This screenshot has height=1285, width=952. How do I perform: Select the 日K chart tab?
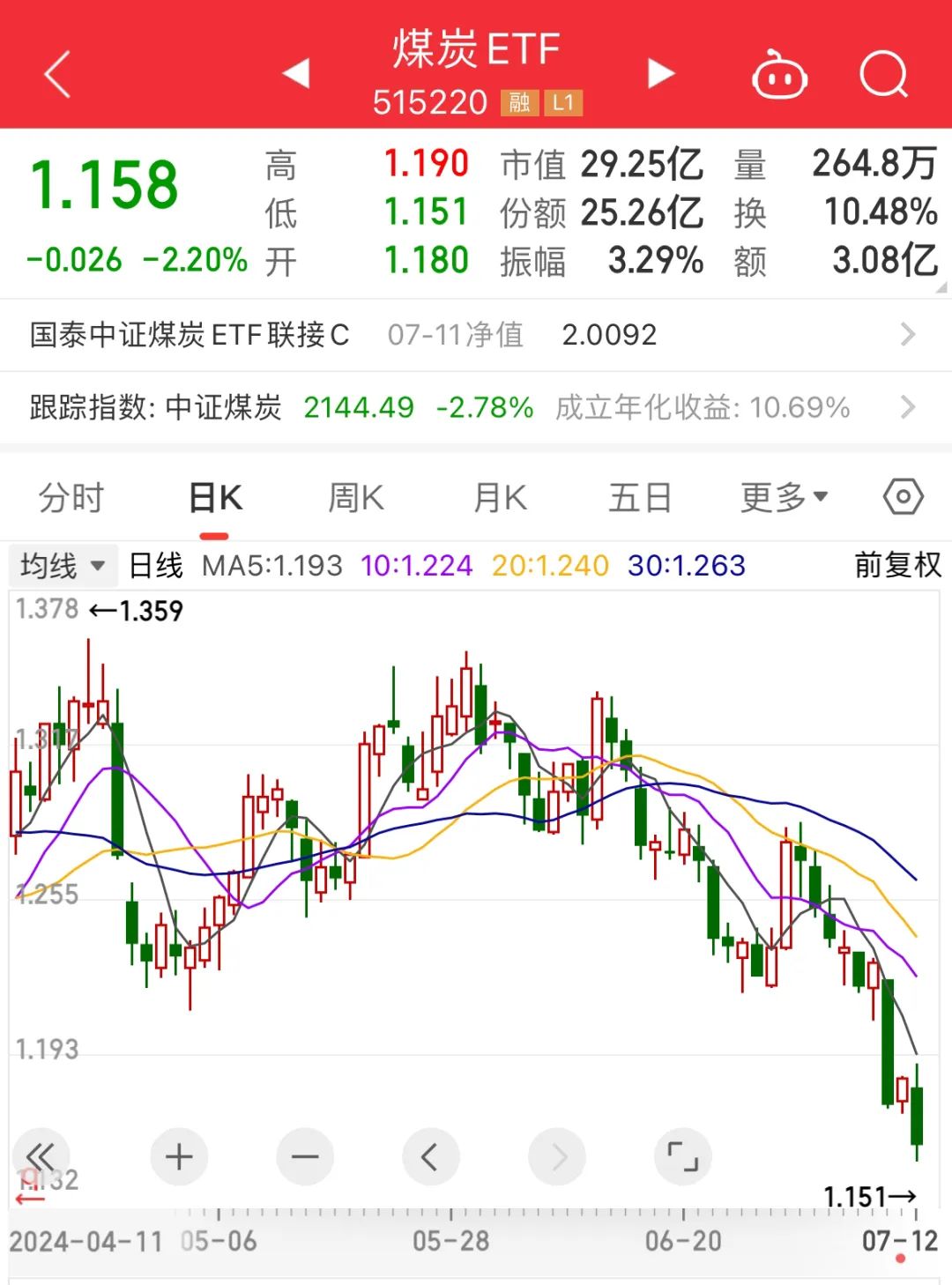click(215, 498)
